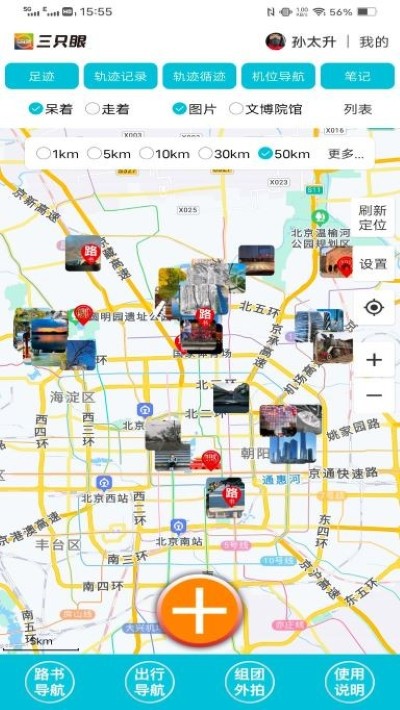Go to 我的 page
Image resolution: width=400 pixels, height=710 pixels.
[374, 42]
